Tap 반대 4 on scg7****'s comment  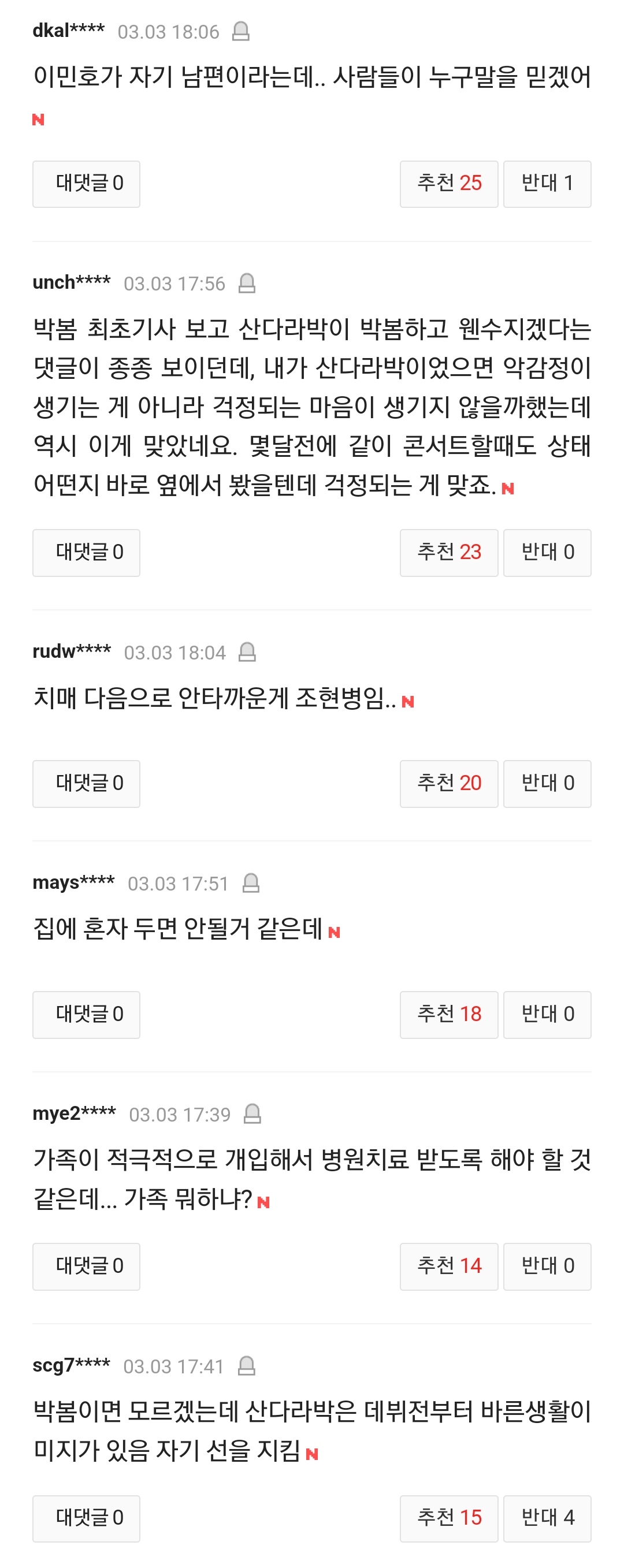tap(547, 1518)
